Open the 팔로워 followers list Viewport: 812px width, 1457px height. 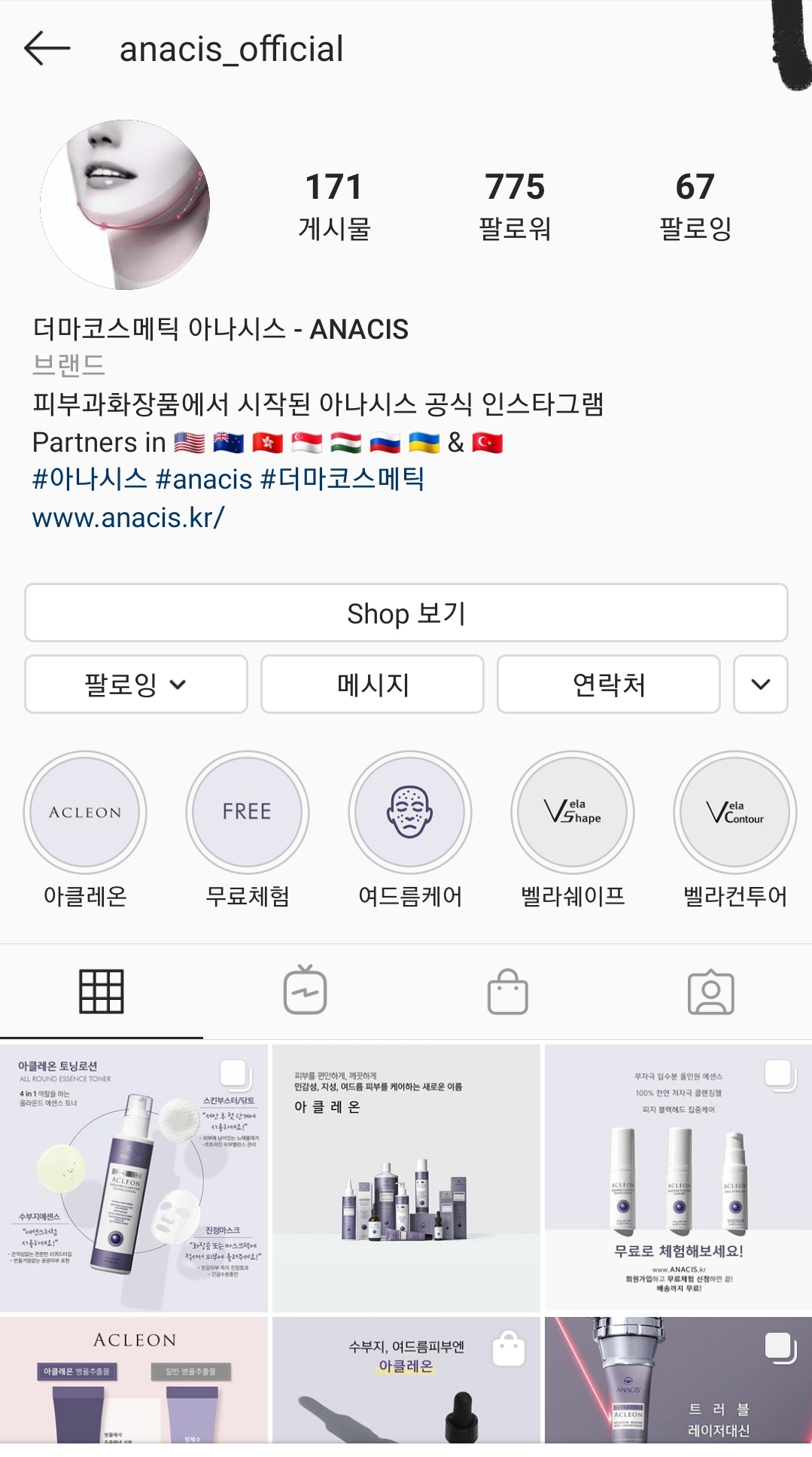tap(515, 205)
